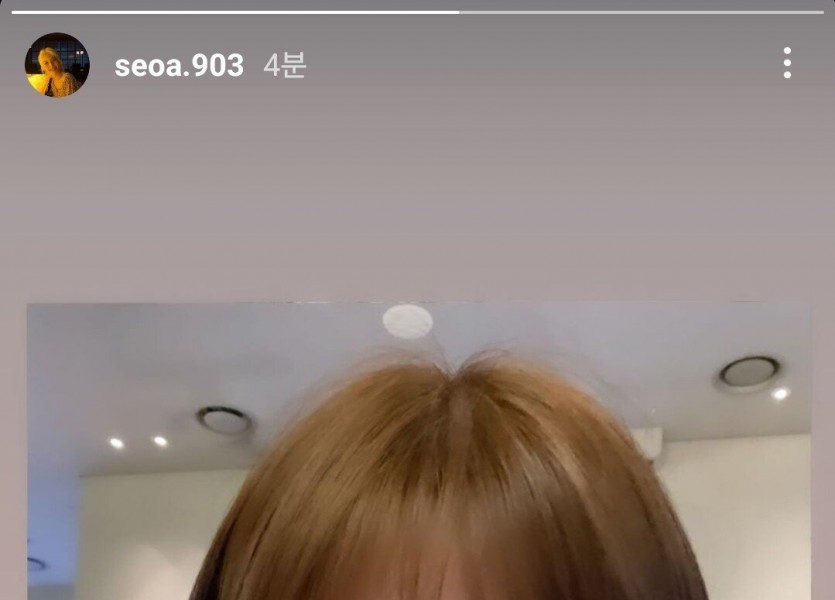This screenshot has width=835, height=600.
Task: Open seoa.903's profile picture
Action: (57, 65)
